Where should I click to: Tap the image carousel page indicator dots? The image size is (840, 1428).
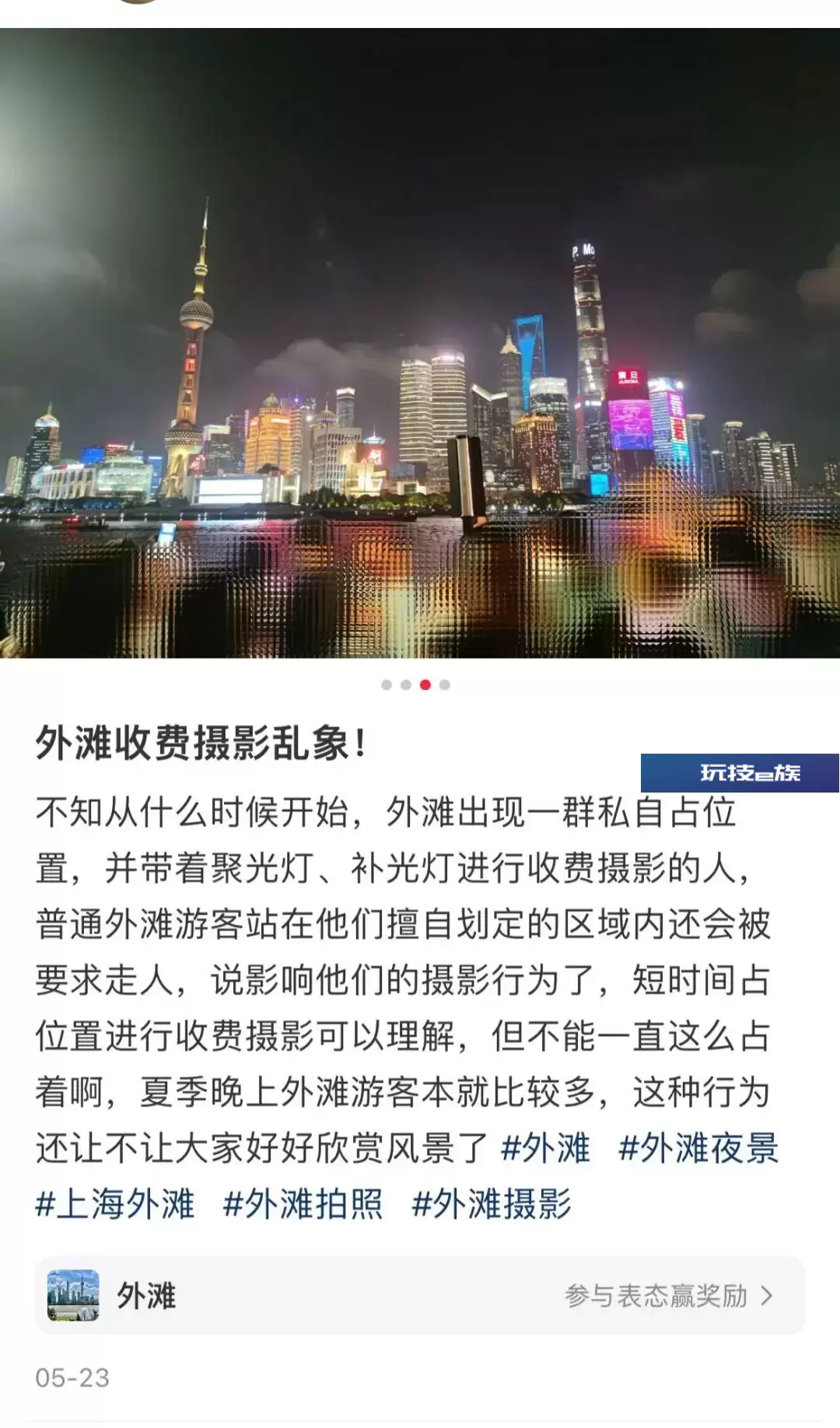(x=416, y=684)
